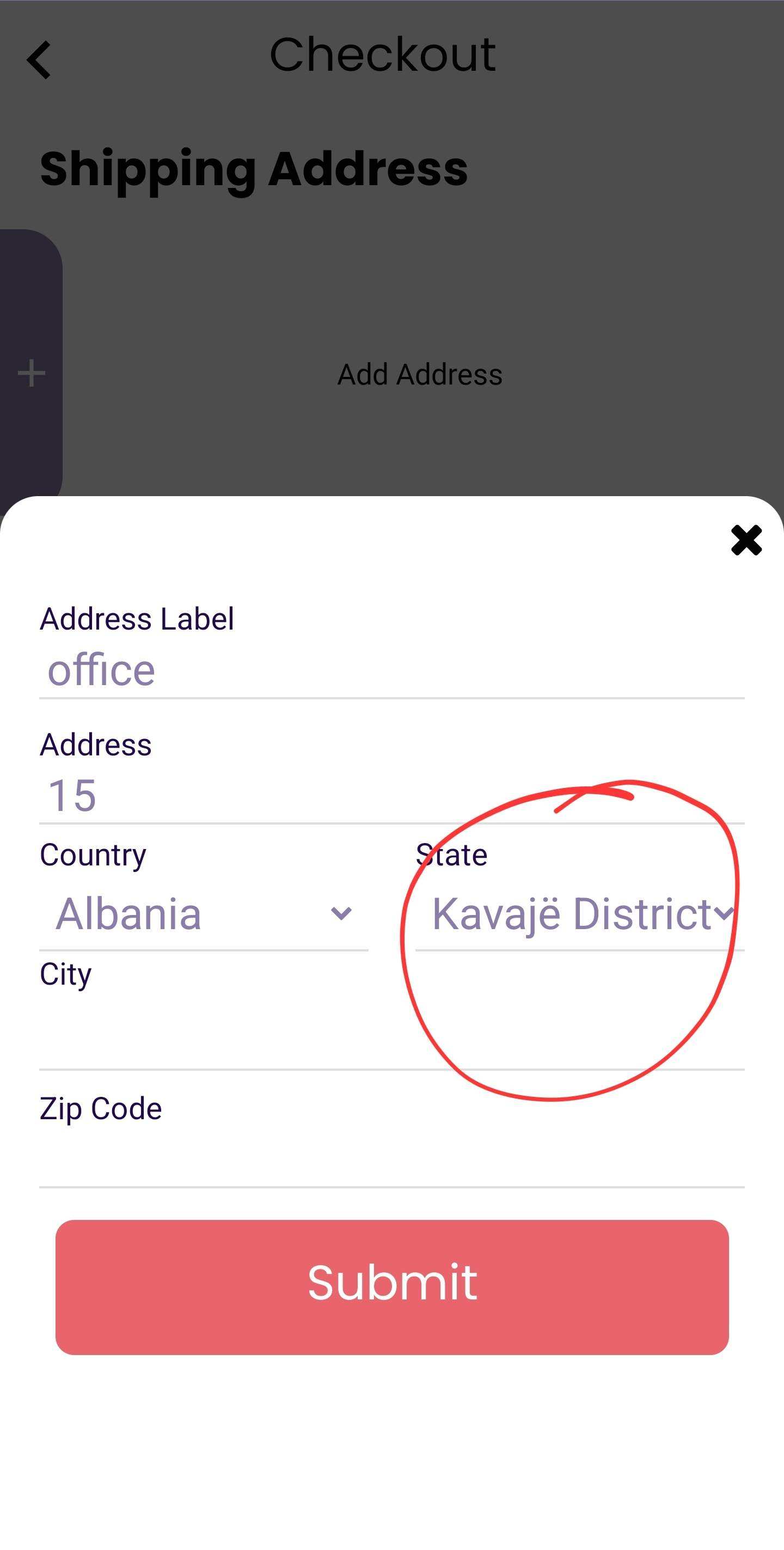Expand the State dropdown
Image resolution: width=784 pixels, height=1550 pixels.
pyautogui.click(x=579, y=913)
